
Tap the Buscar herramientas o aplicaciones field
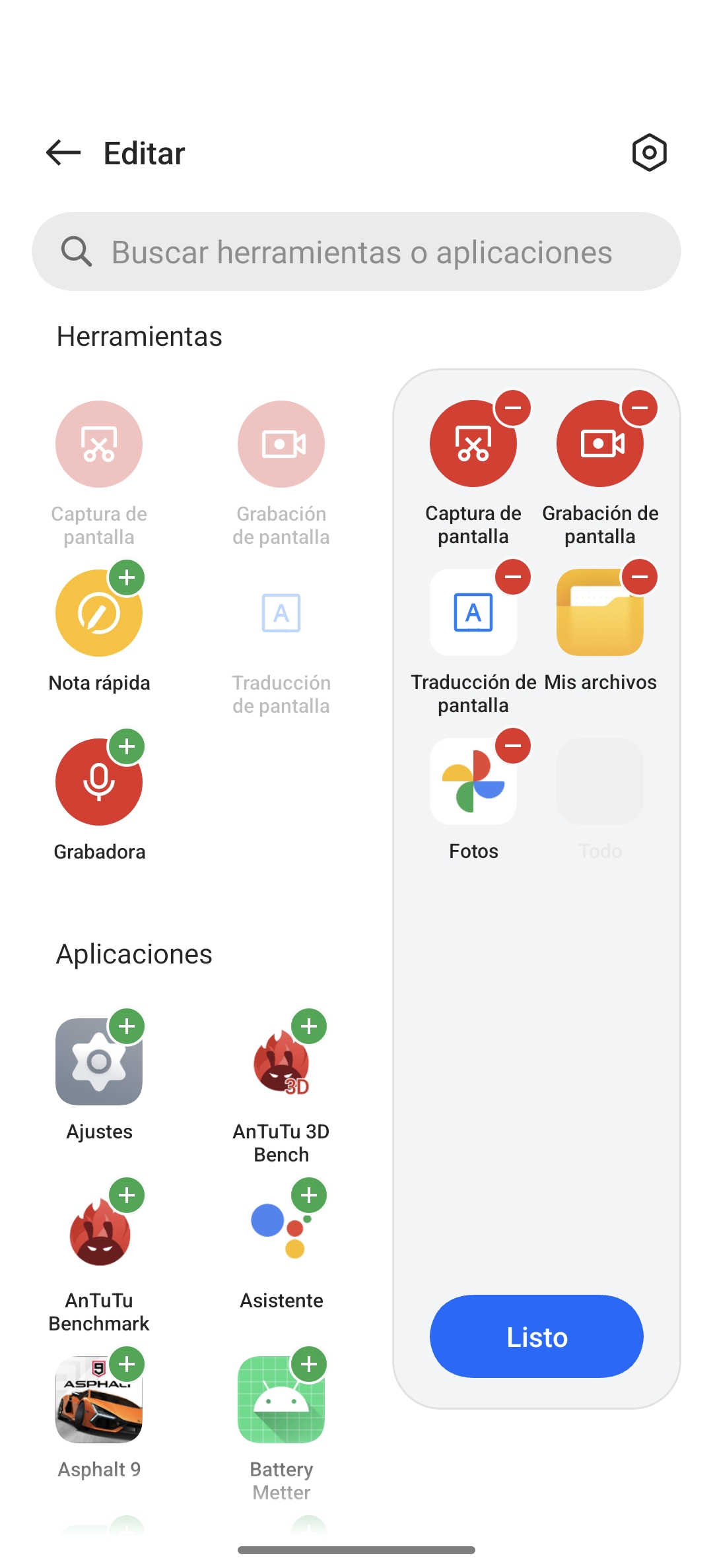[x=356, y=251]
